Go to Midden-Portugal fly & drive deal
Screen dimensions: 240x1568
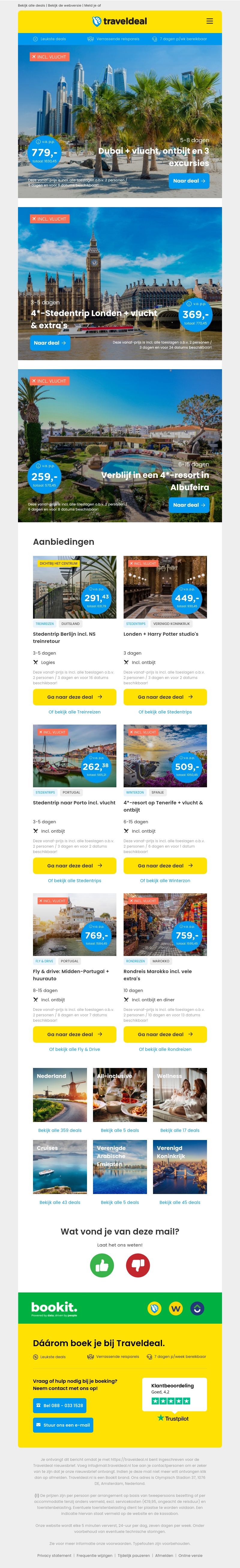[x=74, y=1034]
